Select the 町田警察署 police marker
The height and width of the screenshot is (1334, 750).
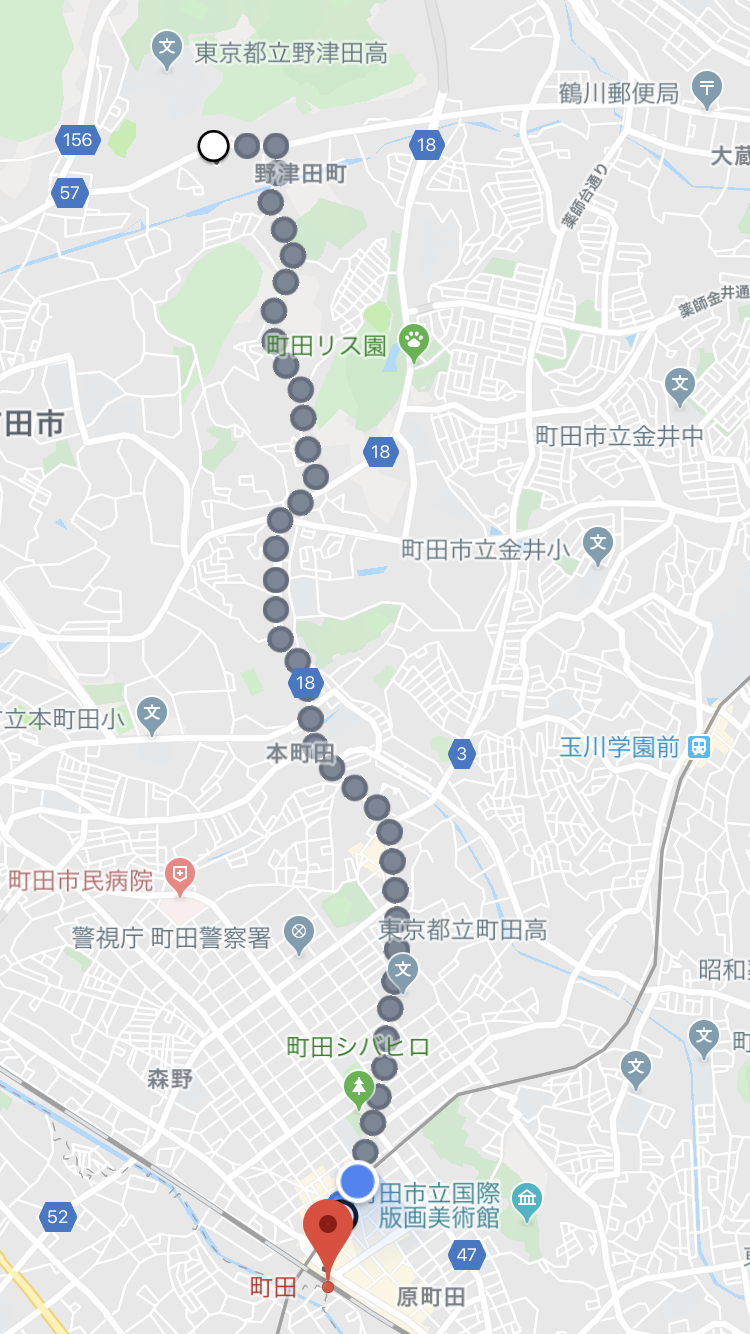[x=298, y=935]
